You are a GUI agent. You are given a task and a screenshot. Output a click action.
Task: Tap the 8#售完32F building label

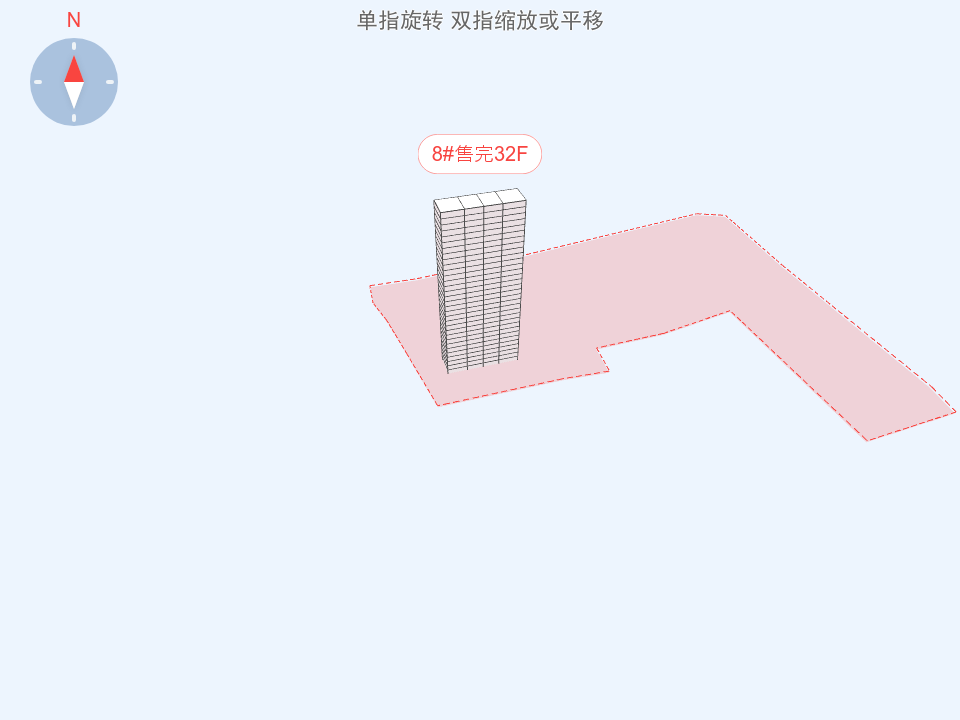pos(479,154)
